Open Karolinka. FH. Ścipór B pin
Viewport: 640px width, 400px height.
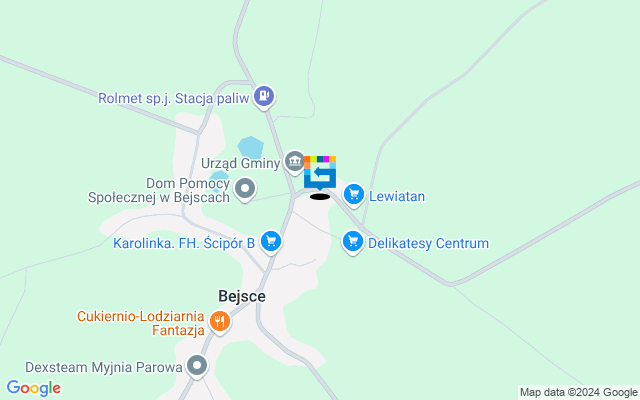(x=270, y=241)
